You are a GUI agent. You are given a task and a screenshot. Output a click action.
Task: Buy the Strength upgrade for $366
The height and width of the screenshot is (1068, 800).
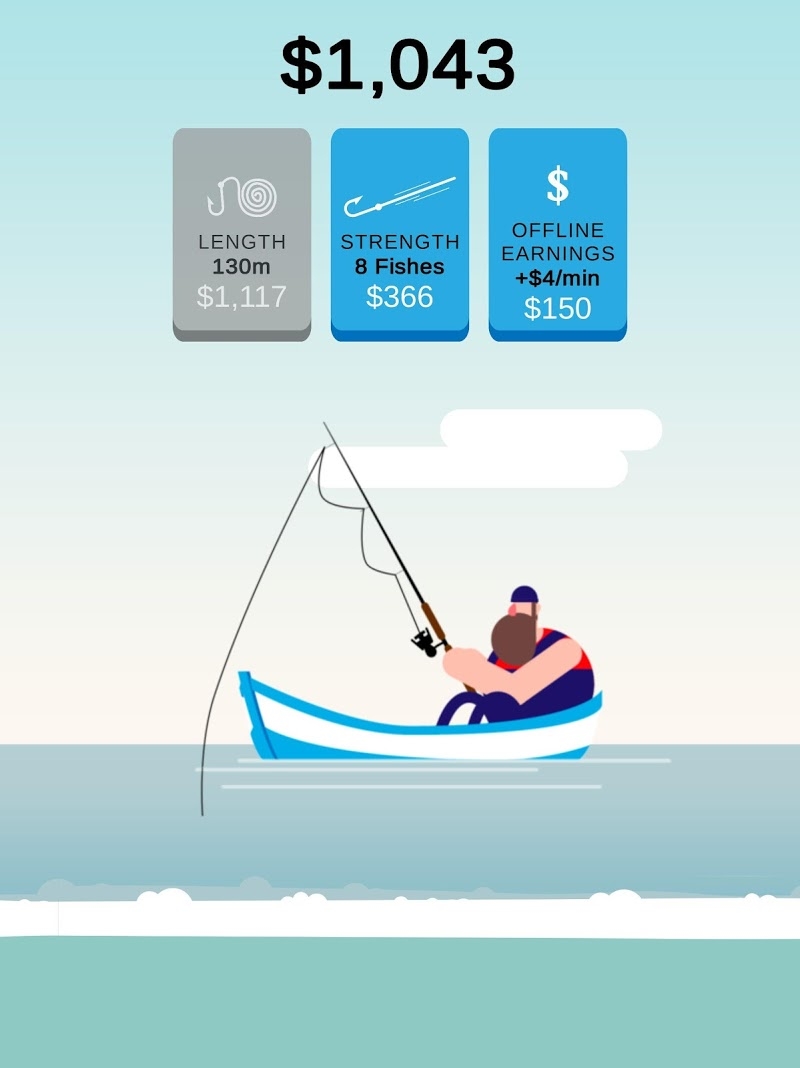(399, 235)
